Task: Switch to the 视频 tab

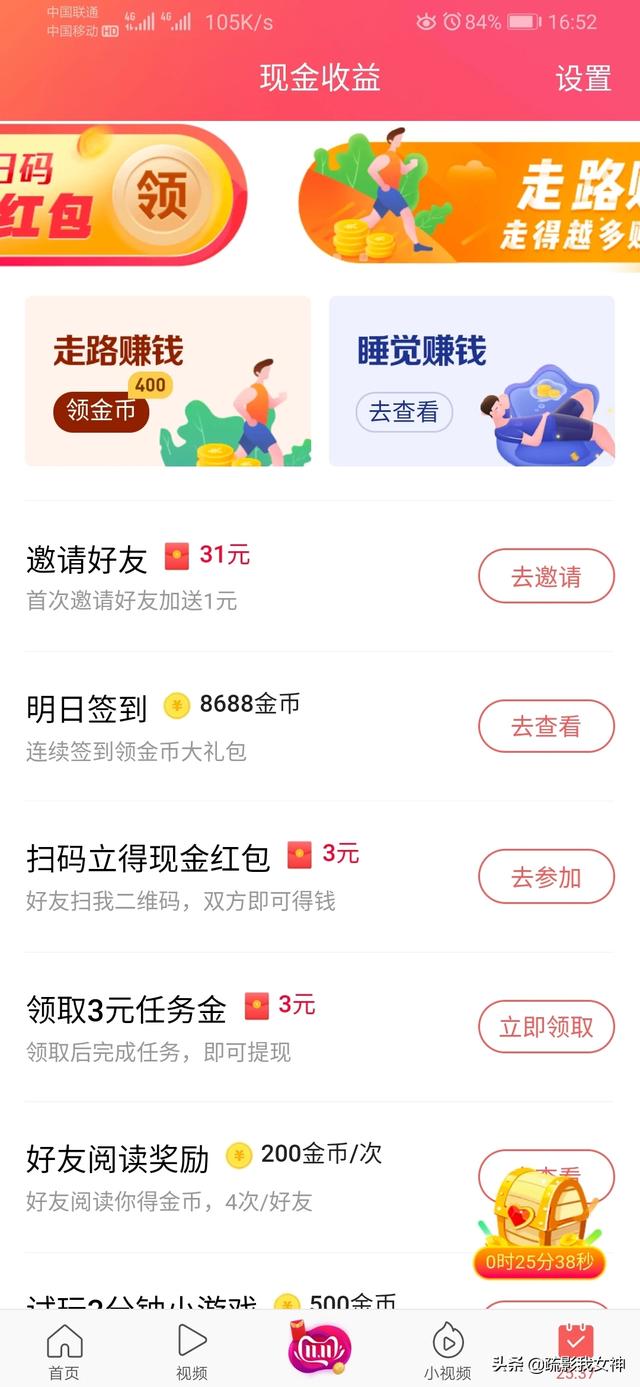Action: tap(192, 1351)
